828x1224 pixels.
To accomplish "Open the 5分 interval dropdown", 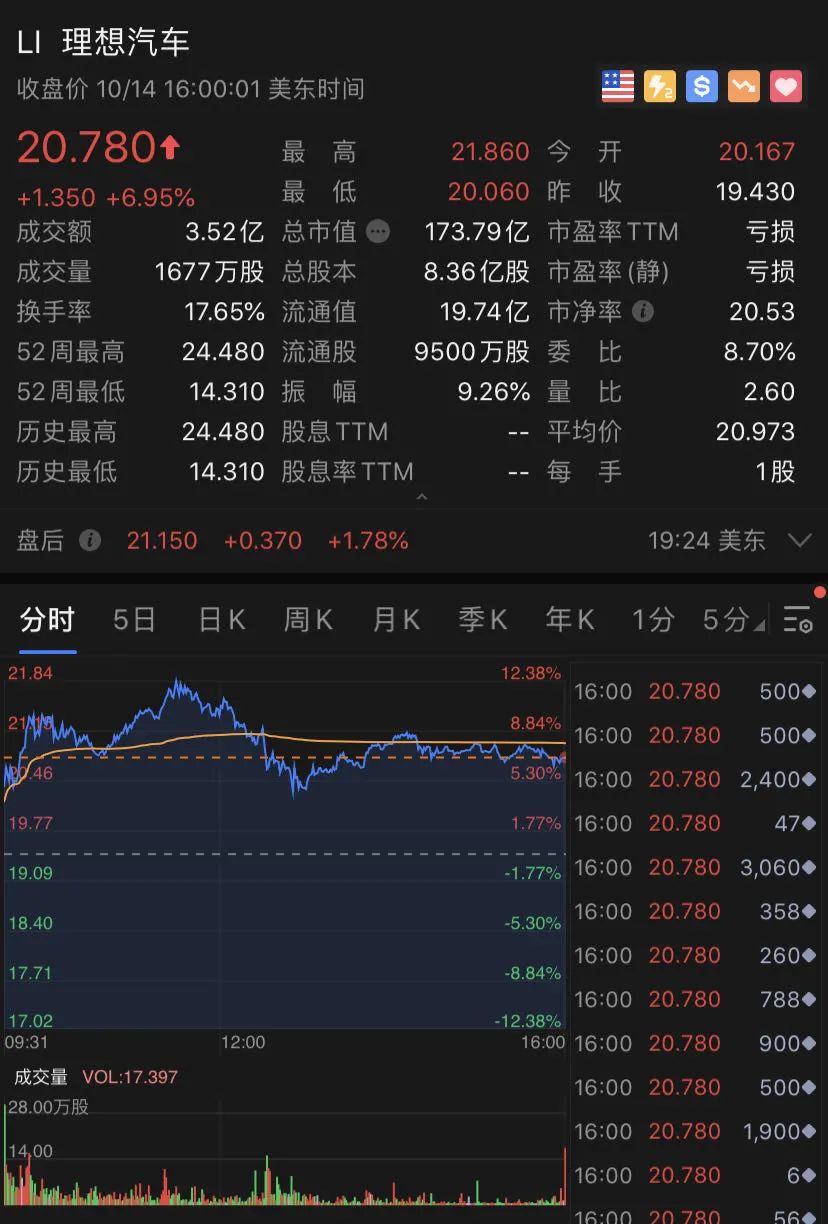I will tap(732, 620).
